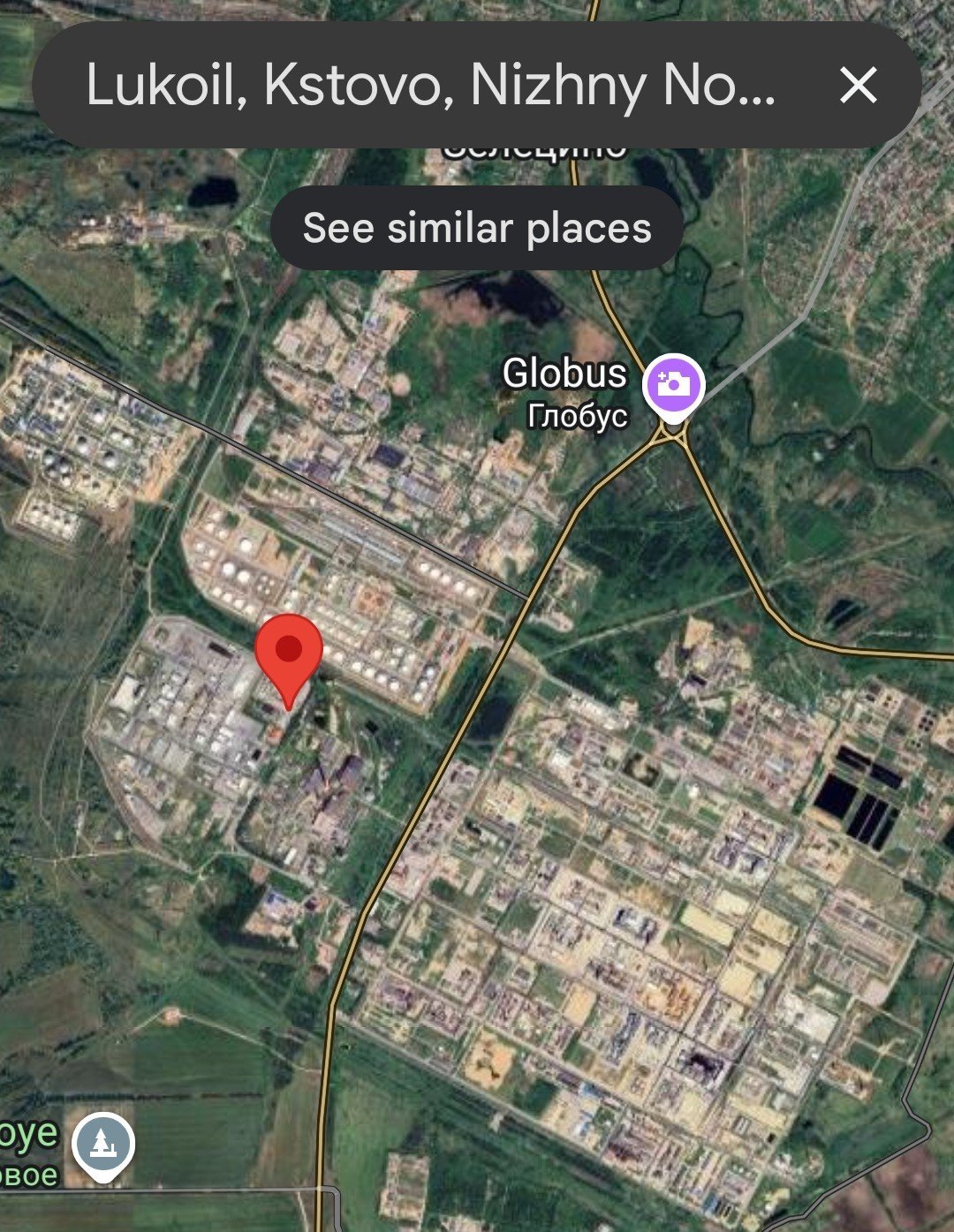Tap the See similar places chip
This screenshot has height=1232, width=954.
pos(477,228)
